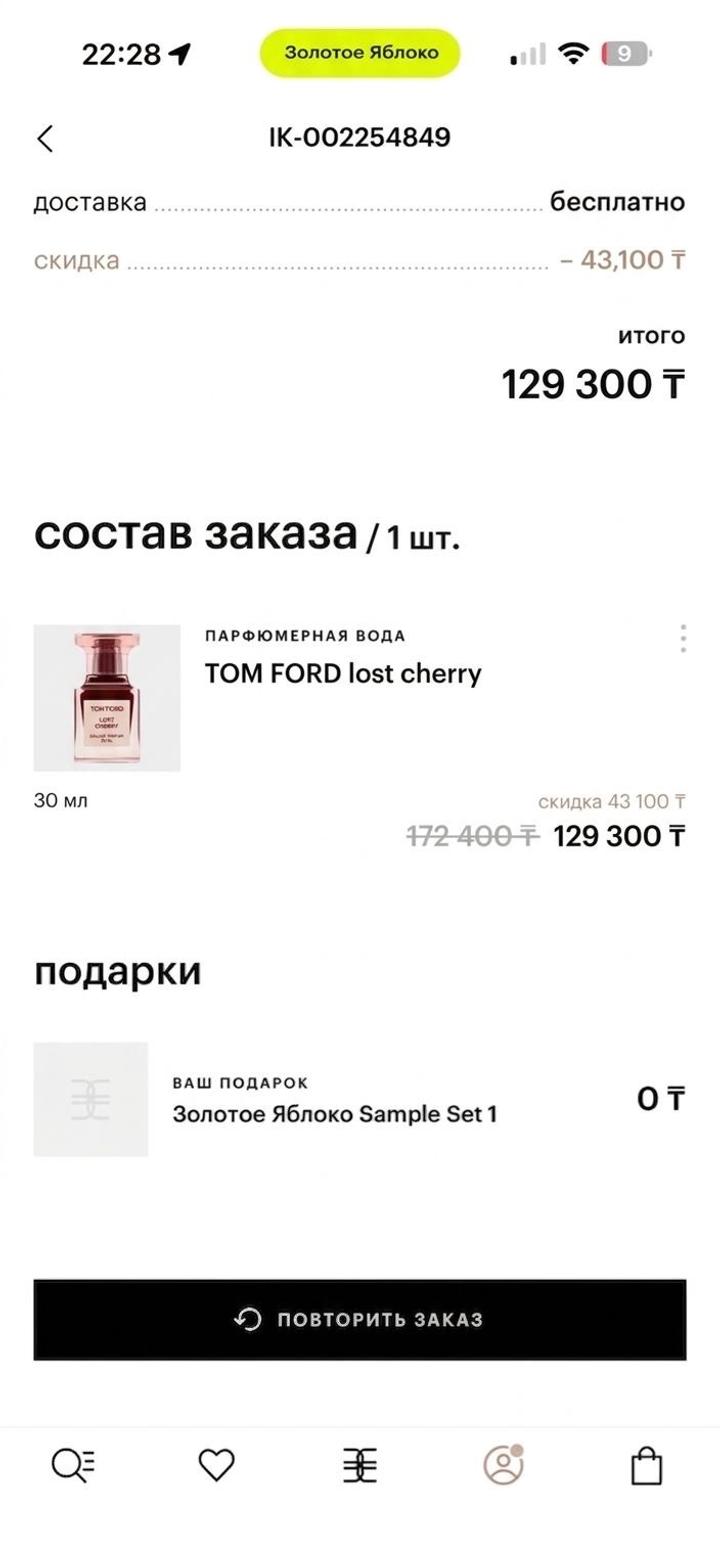Viewport: 720px width, 1562px height.
Task: Open the shopping bag tab
Action: click(647, 1465)
